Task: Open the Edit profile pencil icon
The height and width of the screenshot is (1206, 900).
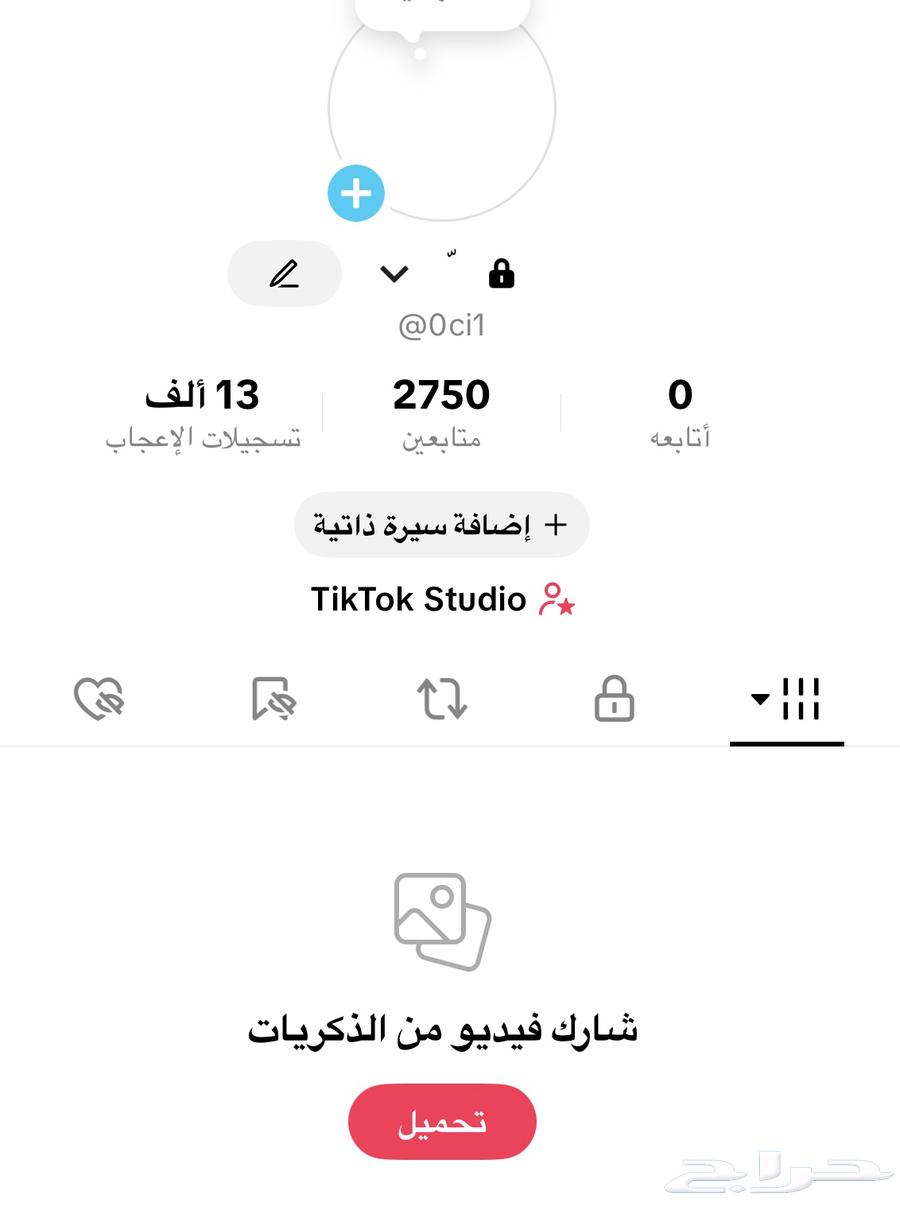Action: tap(284, 274)
